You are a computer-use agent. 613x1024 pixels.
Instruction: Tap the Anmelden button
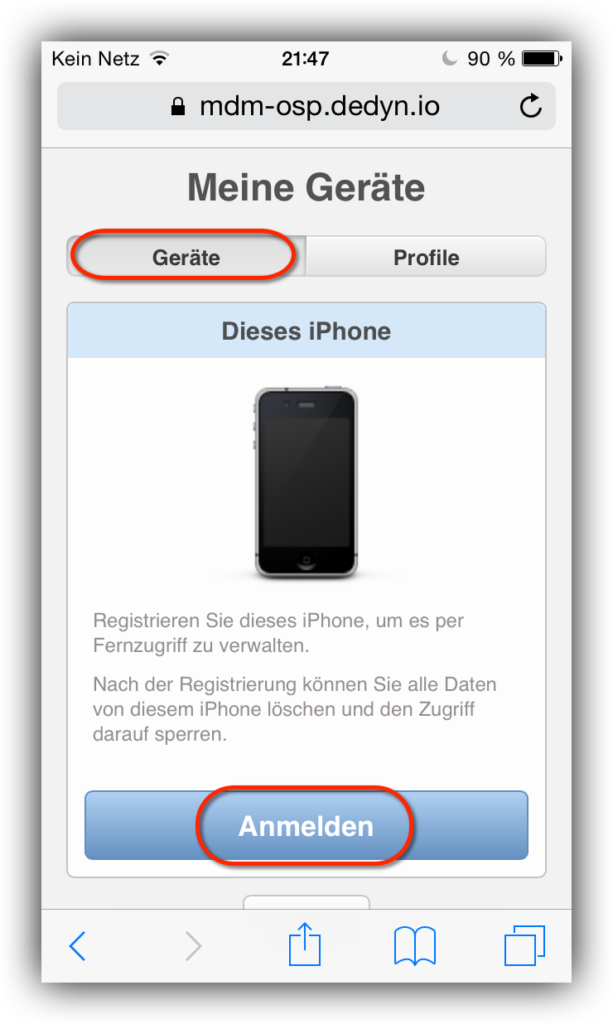coord(306,826)
